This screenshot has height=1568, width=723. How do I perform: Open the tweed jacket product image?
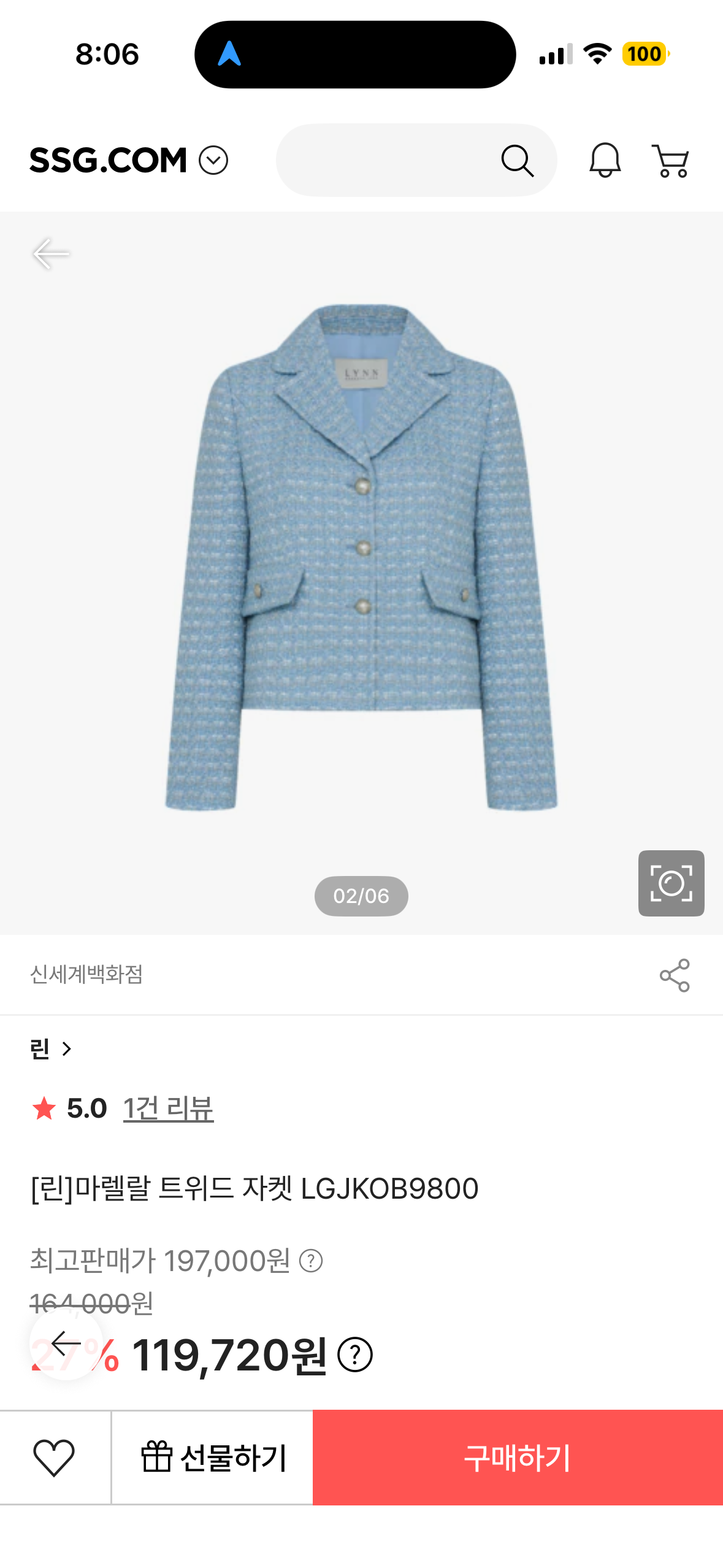[x=361, y=556]
